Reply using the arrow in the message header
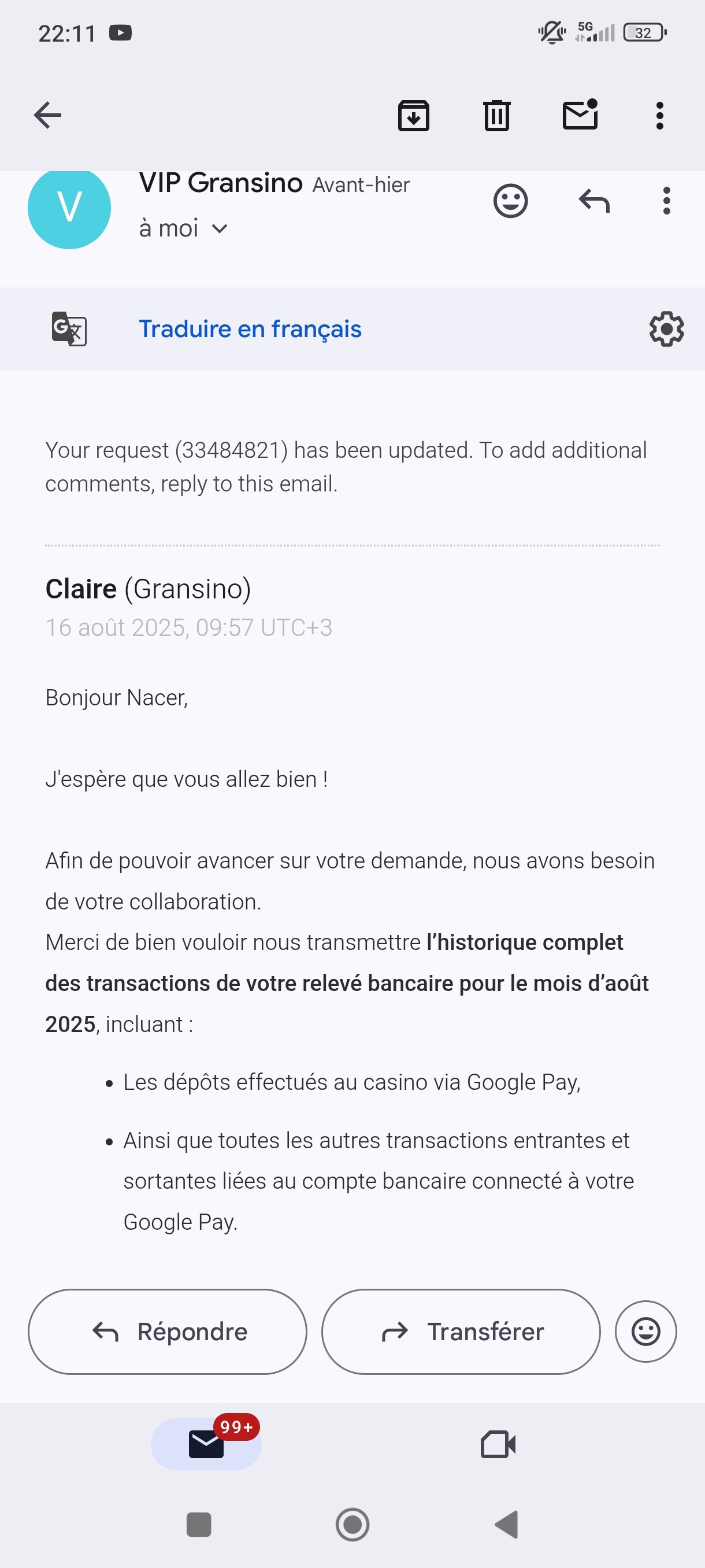 [x=593, y=201]
